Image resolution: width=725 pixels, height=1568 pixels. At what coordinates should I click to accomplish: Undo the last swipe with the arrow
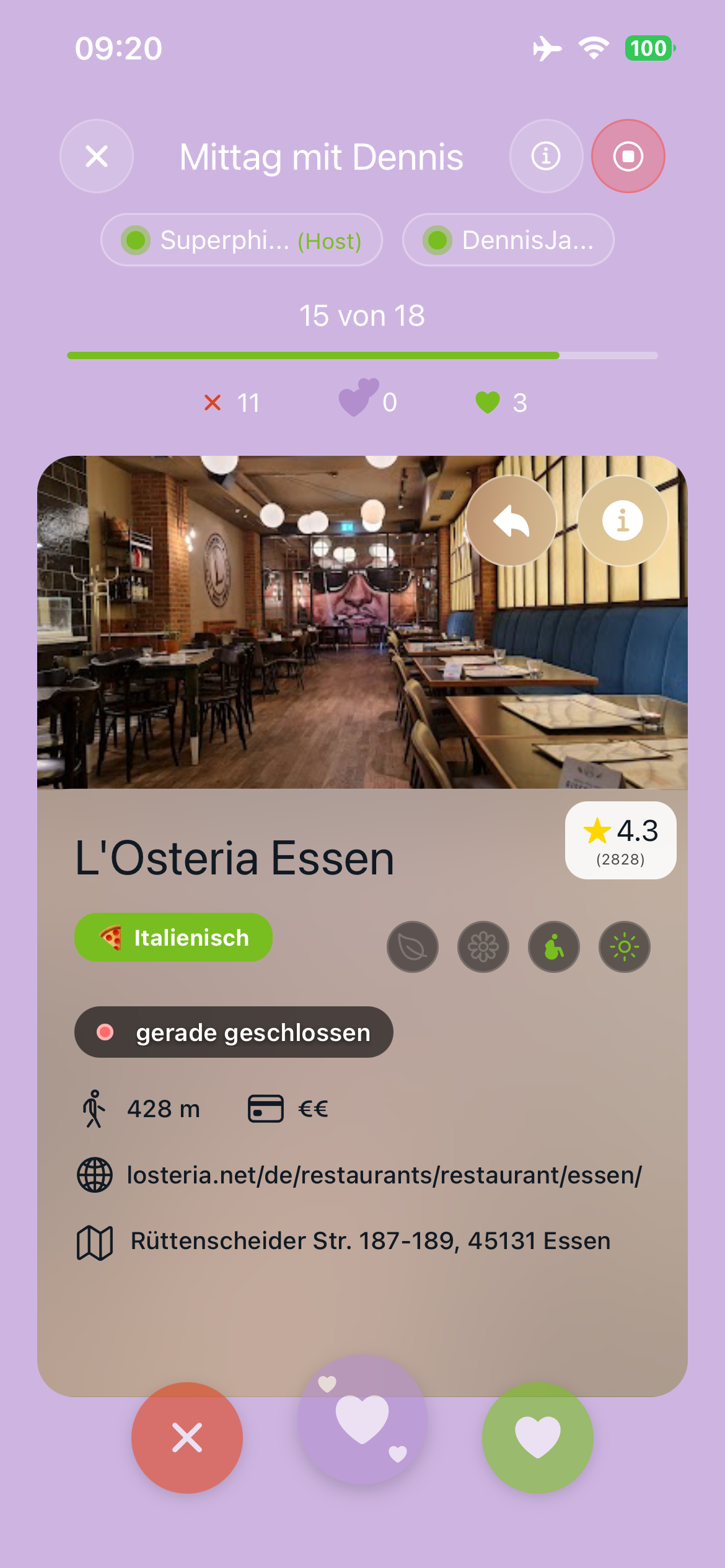[x=511, y=521]
